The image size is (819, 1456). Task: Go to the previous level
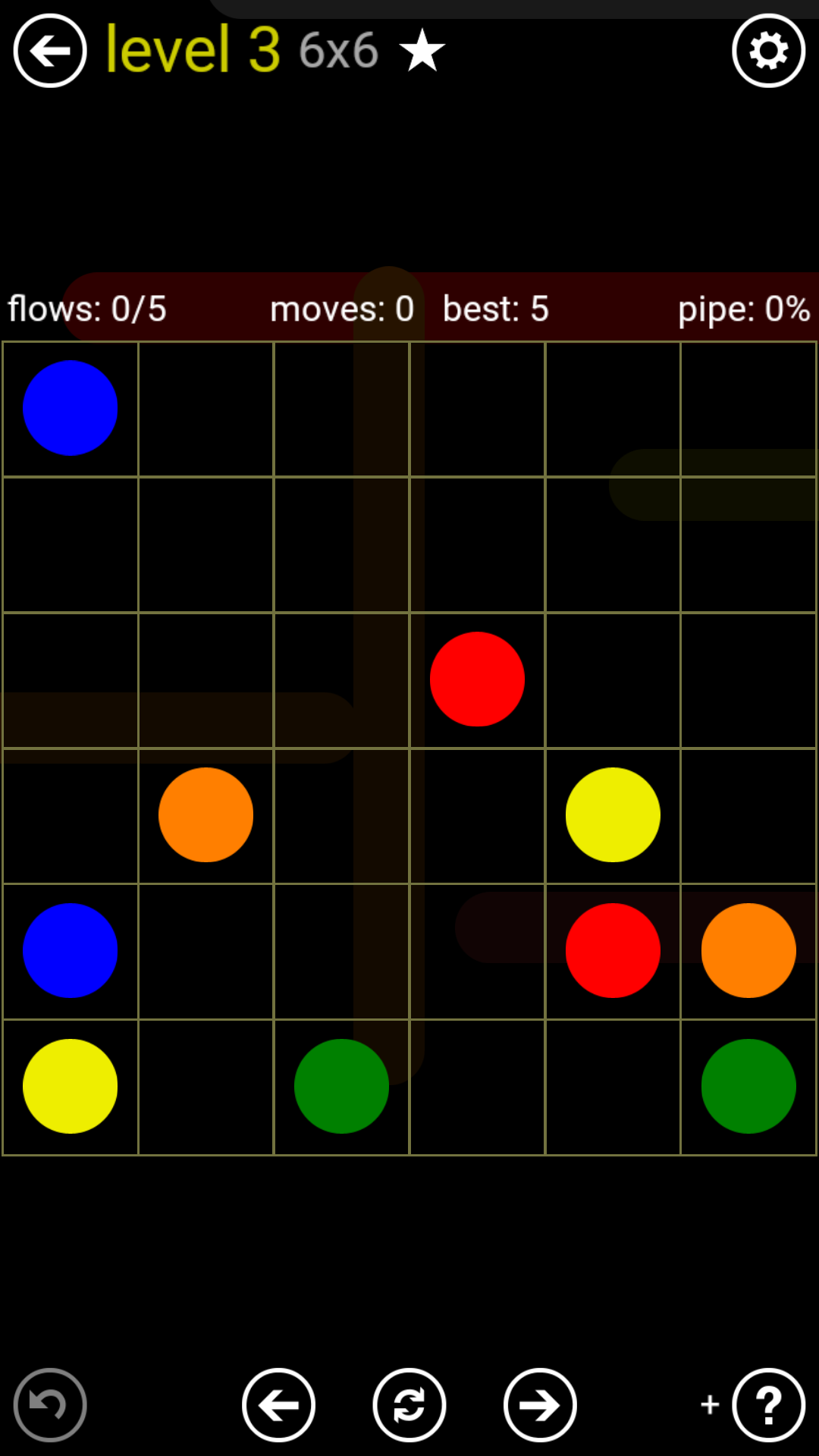(278, 1404)
